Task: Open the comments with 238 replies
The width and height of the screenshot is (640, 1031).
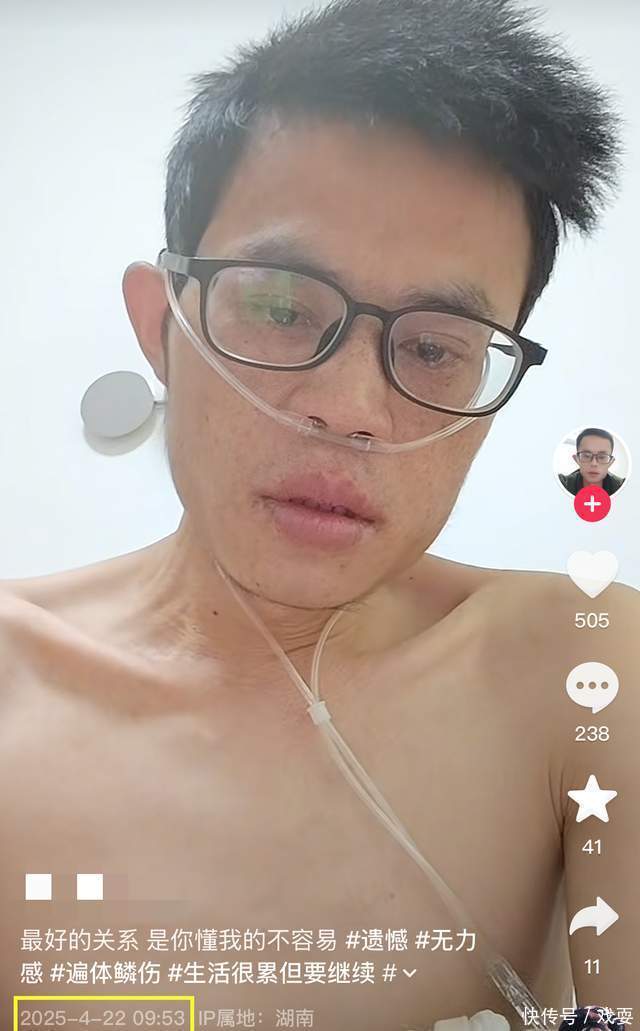Action: click(591, 688)
